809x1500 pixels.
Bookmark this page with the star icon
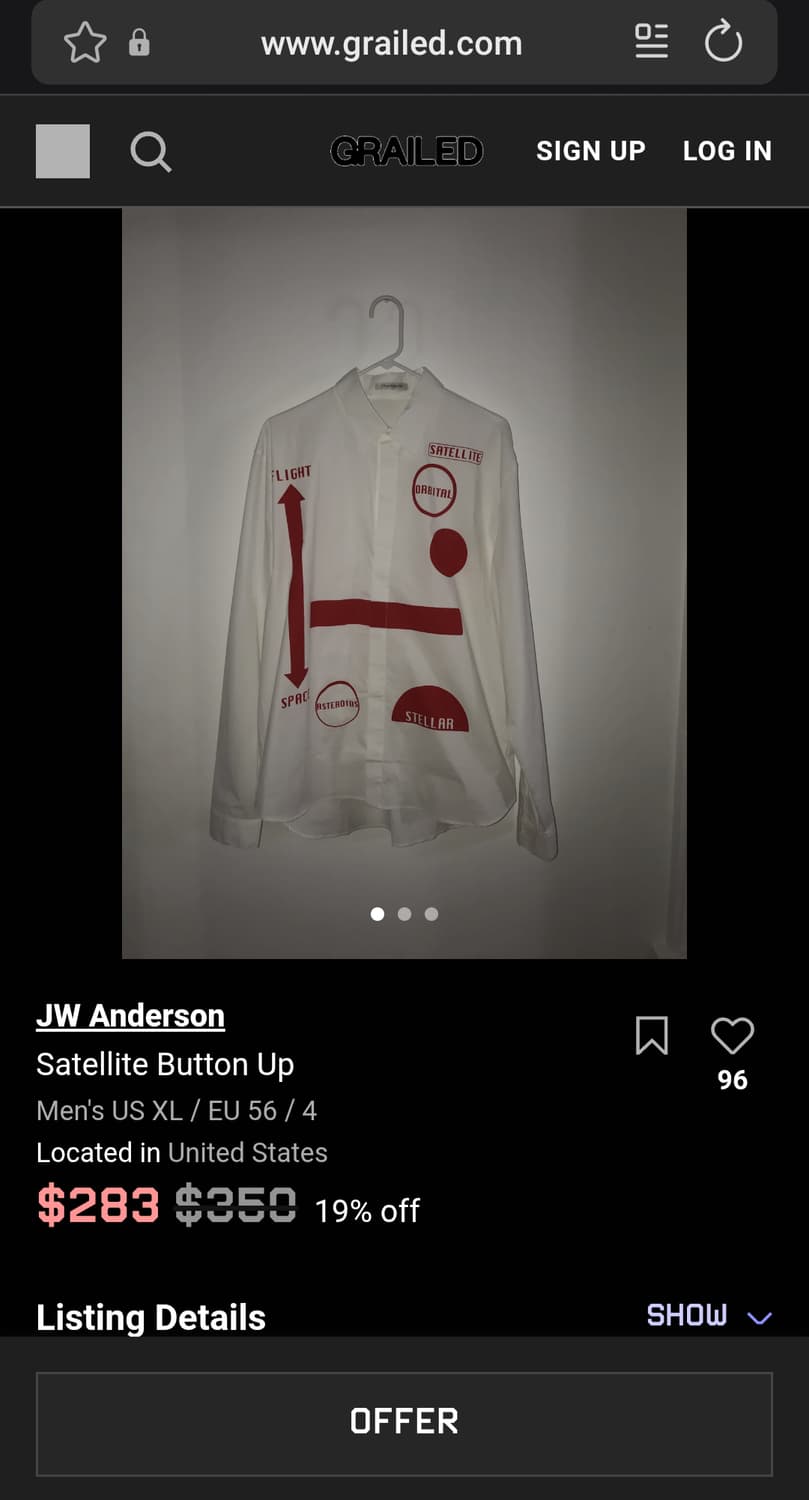pos(85,43)
